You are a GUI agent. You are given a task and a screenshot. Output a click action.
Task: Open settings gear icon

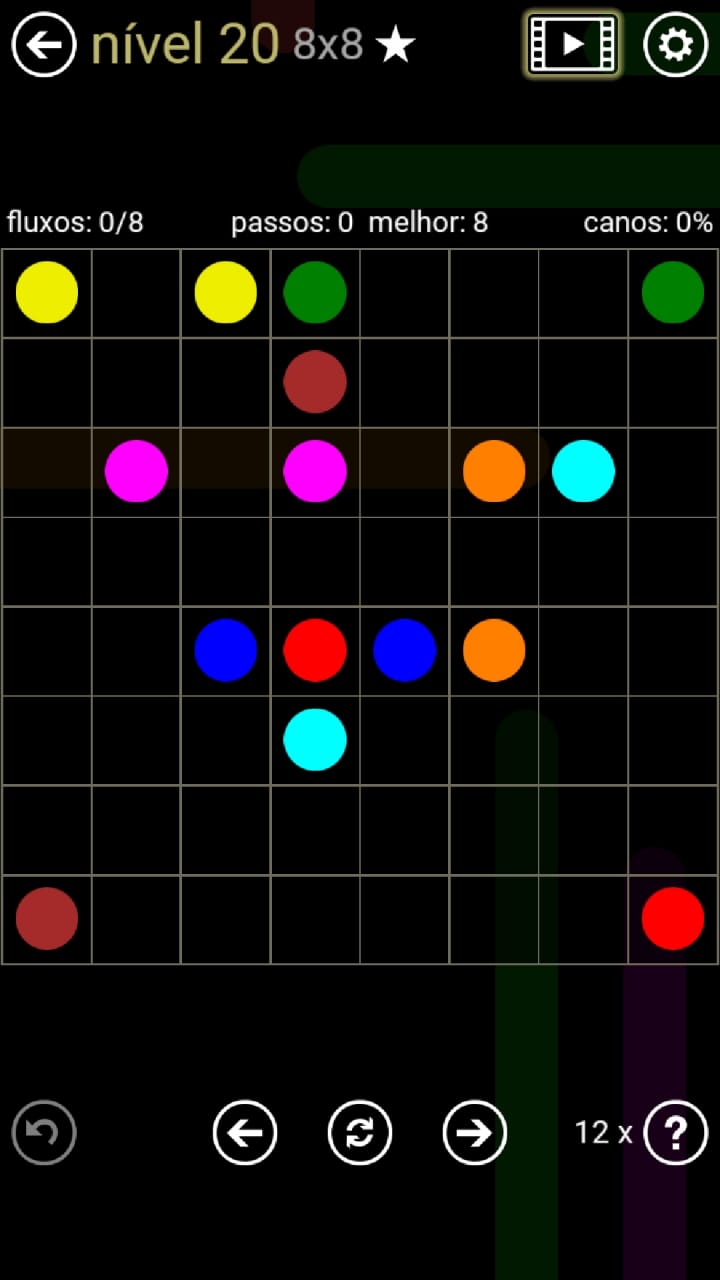click(x=675, y=44)
